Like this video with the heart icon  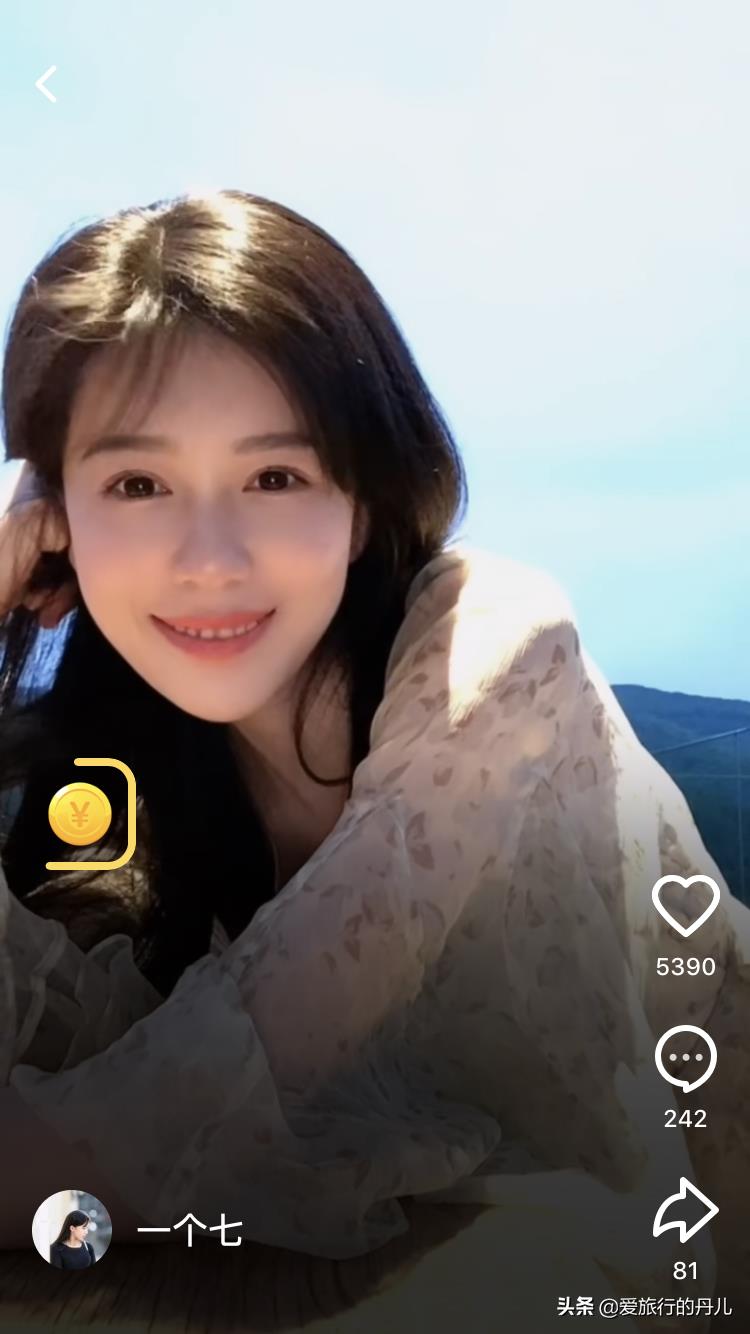click(686, 906)
